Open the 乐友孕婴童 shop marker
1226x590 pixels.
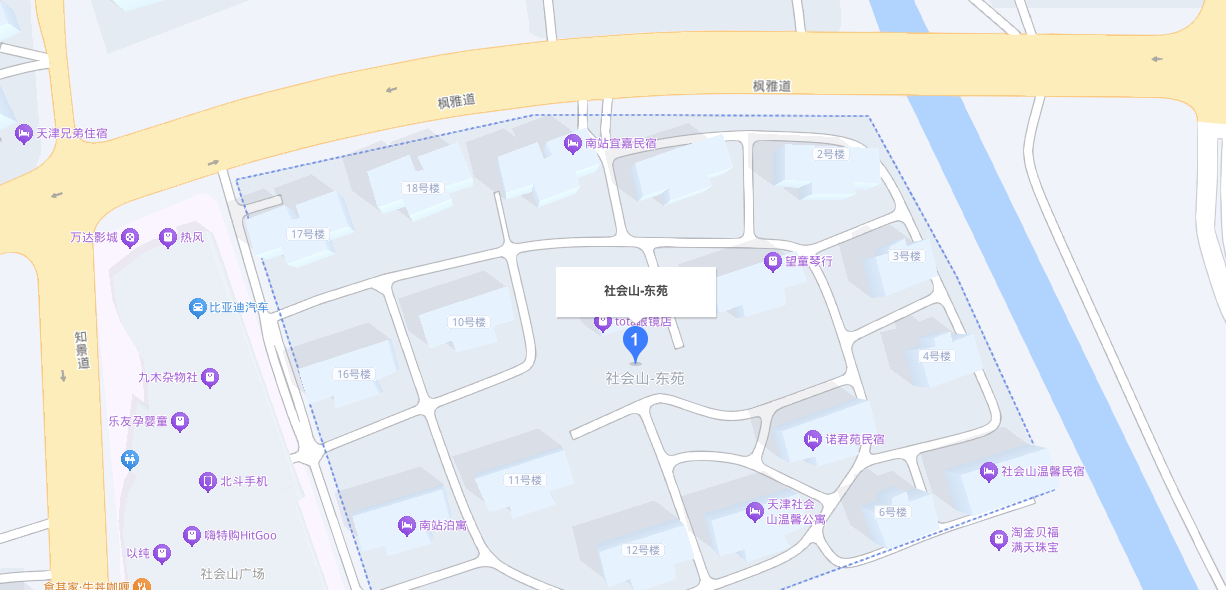[180, 422]
